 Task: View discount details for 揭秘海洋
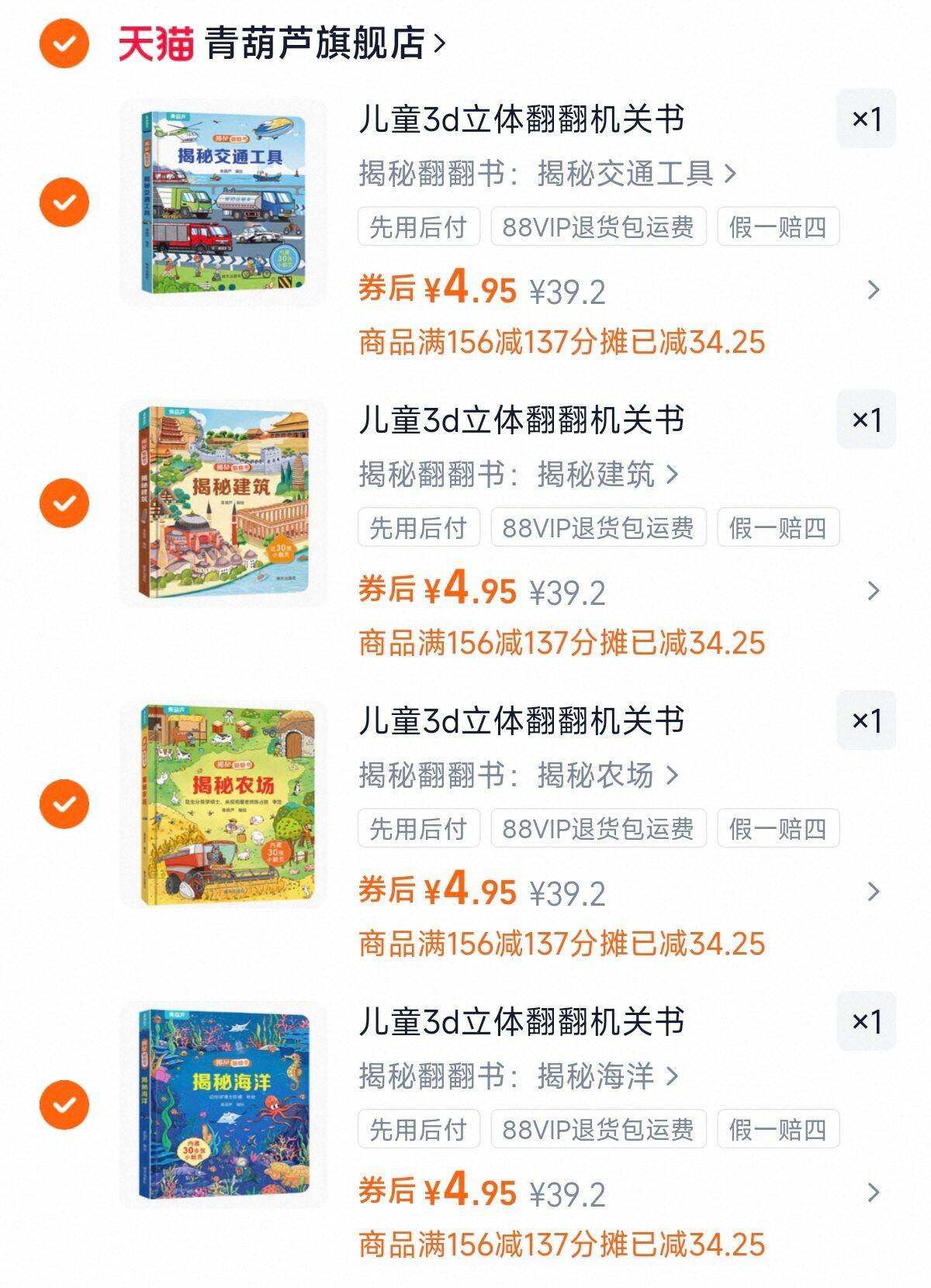tap(873, 1192)
